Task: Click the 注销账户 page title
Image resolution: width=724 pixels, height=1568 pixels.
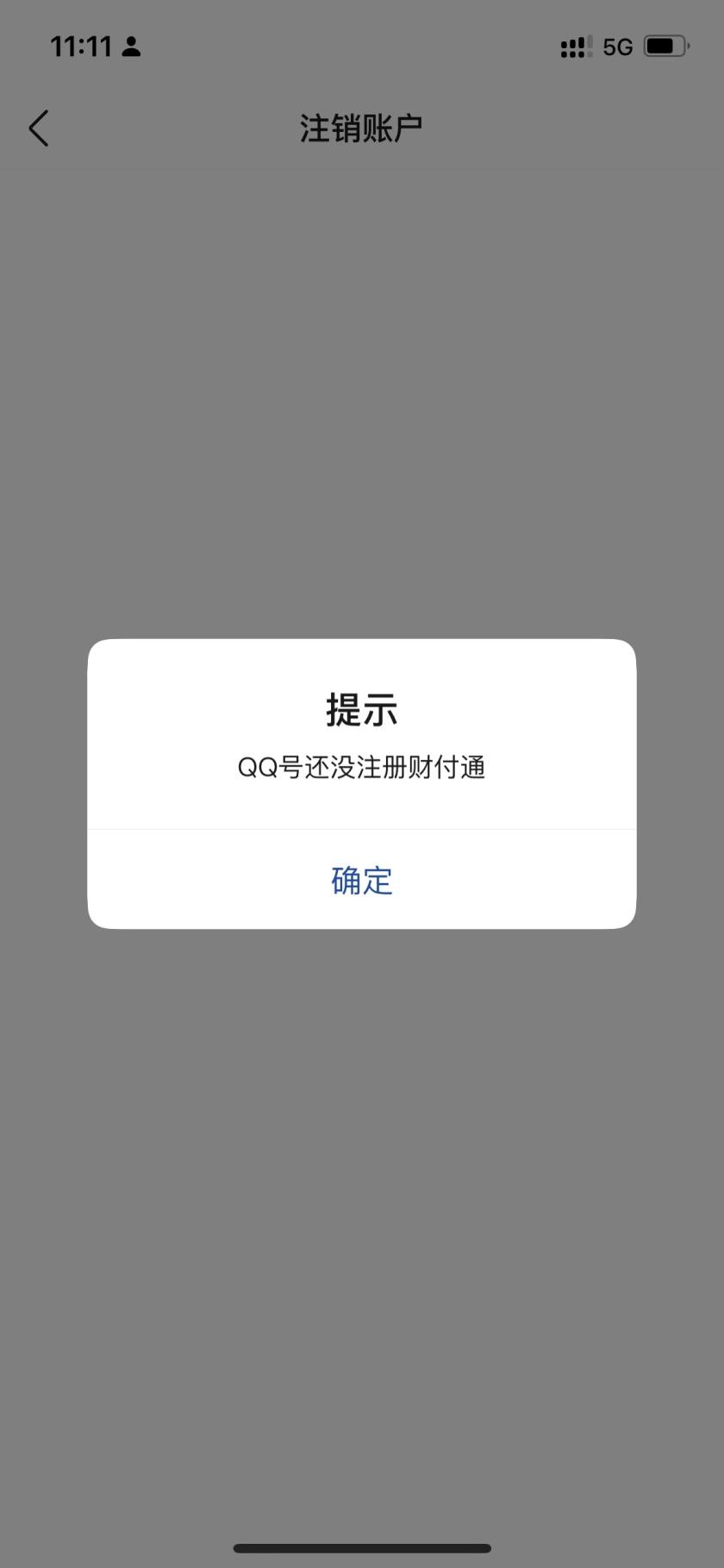Action: pos(361,126)
